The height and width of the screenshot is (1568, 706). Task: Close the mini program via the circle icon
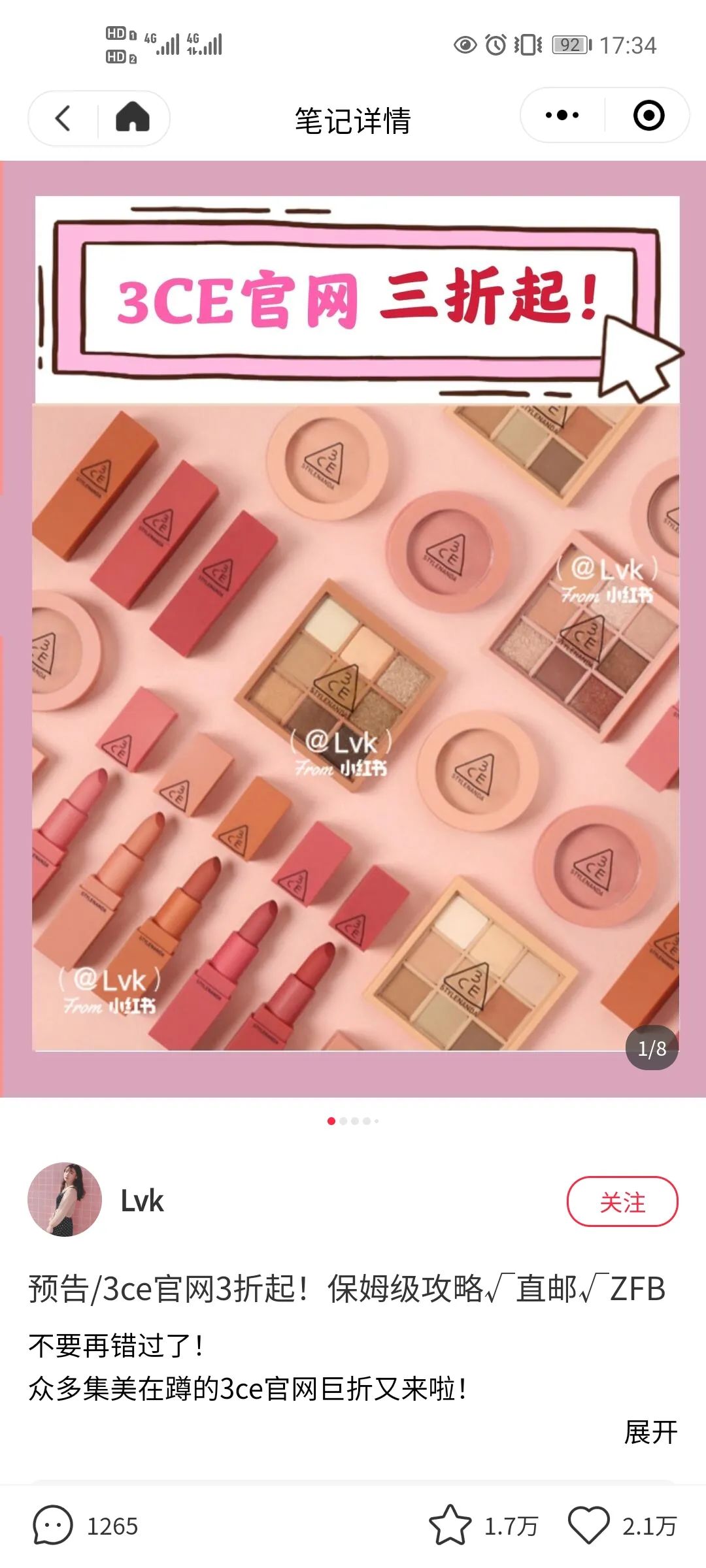pyautogui.click(x=648, y=116)
